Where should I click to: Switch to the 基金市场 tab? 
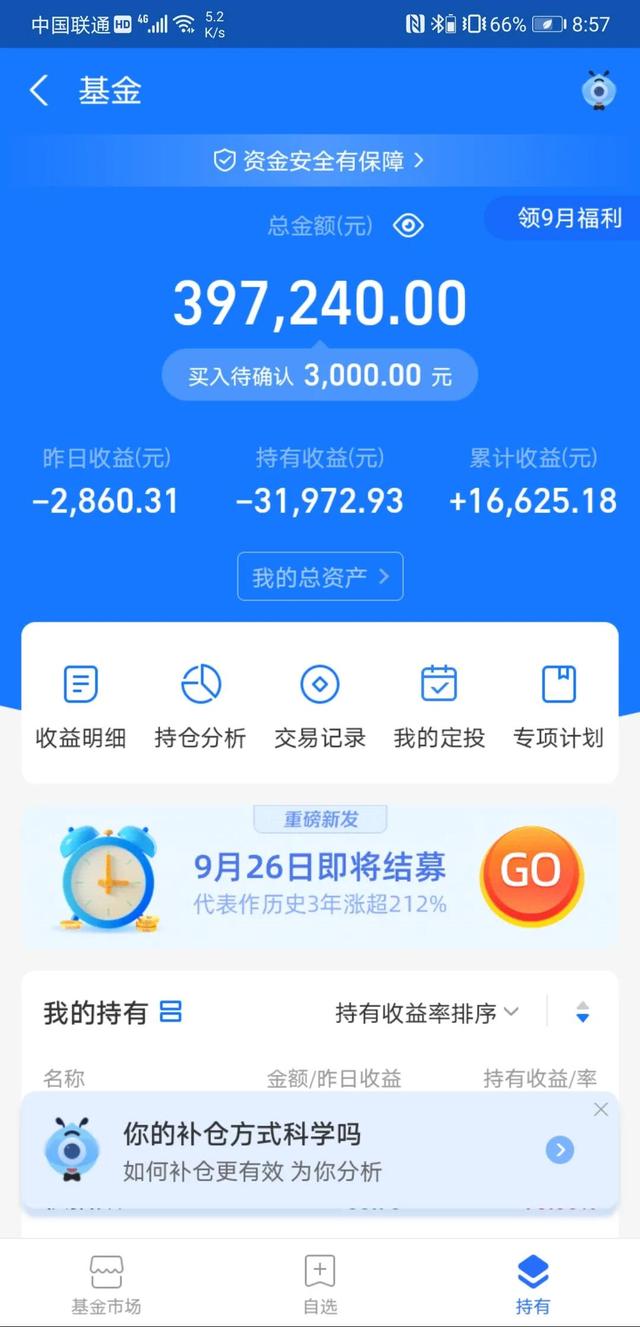tap(106, 1284)
